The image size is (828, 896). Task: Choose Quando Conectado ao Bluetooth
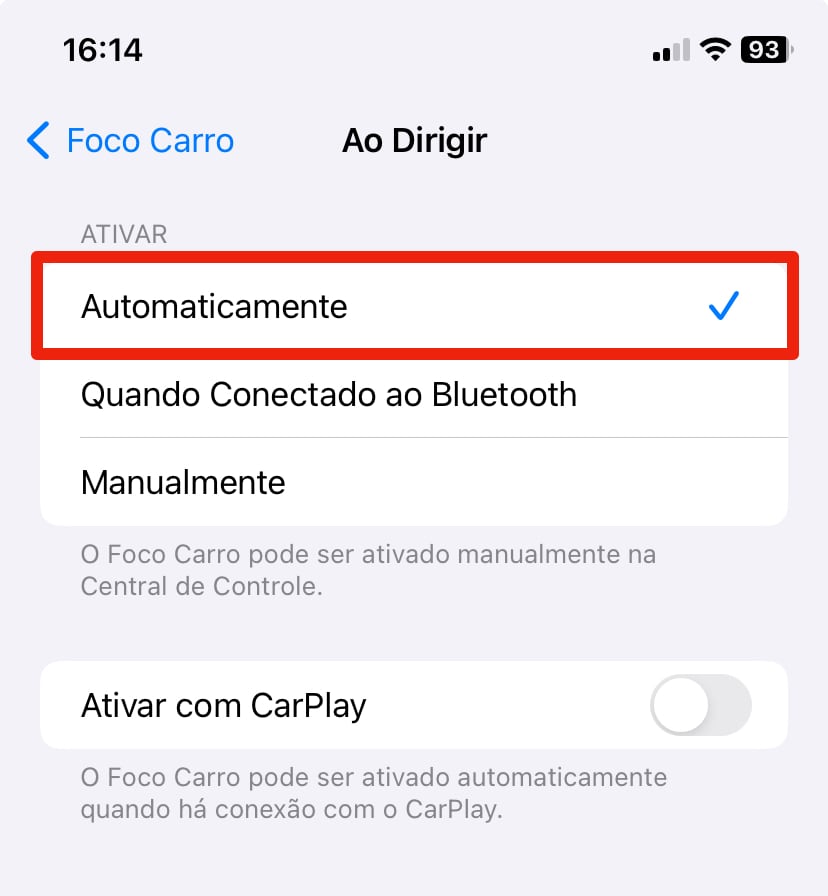point(414,395)
